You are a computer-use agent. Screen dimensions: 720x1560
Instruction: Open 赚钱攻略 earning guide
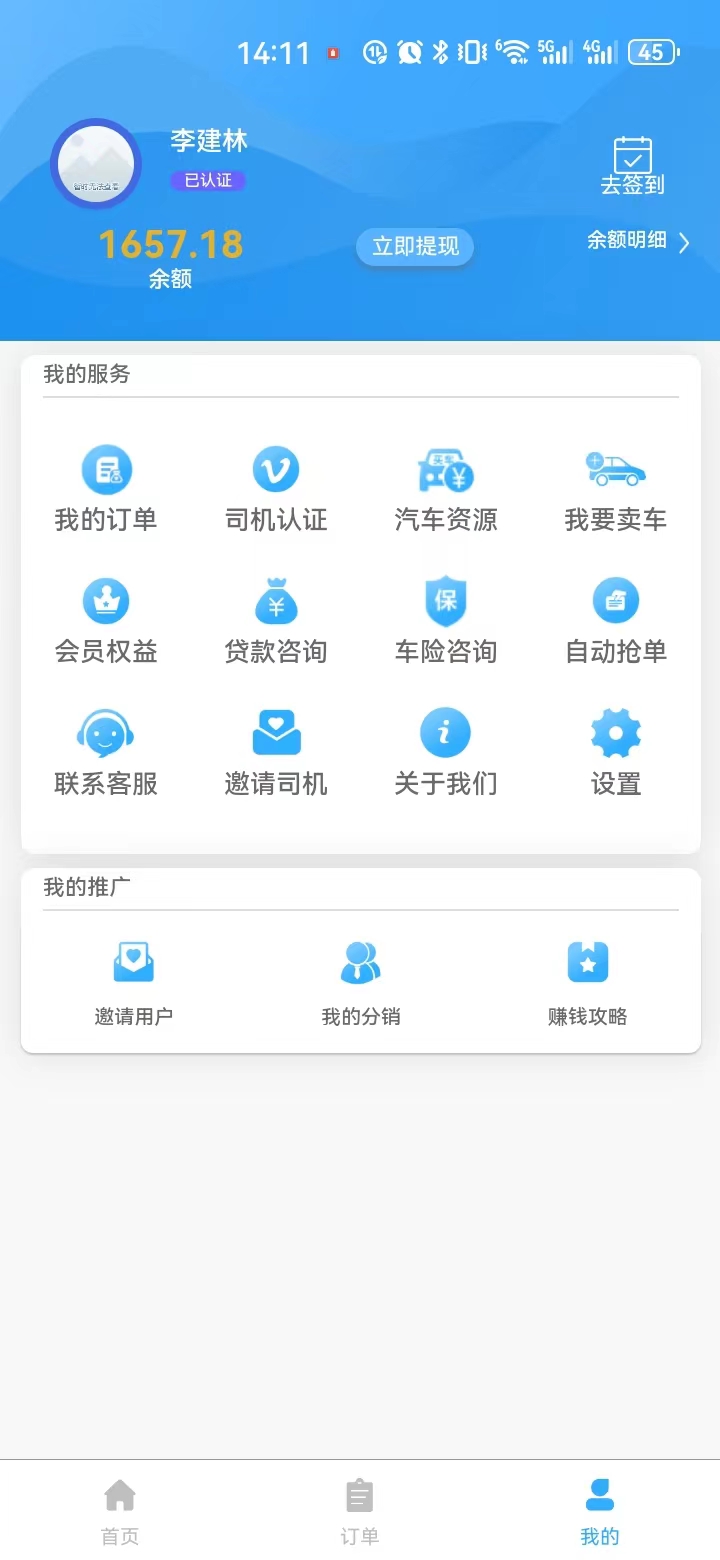[588, 982]
